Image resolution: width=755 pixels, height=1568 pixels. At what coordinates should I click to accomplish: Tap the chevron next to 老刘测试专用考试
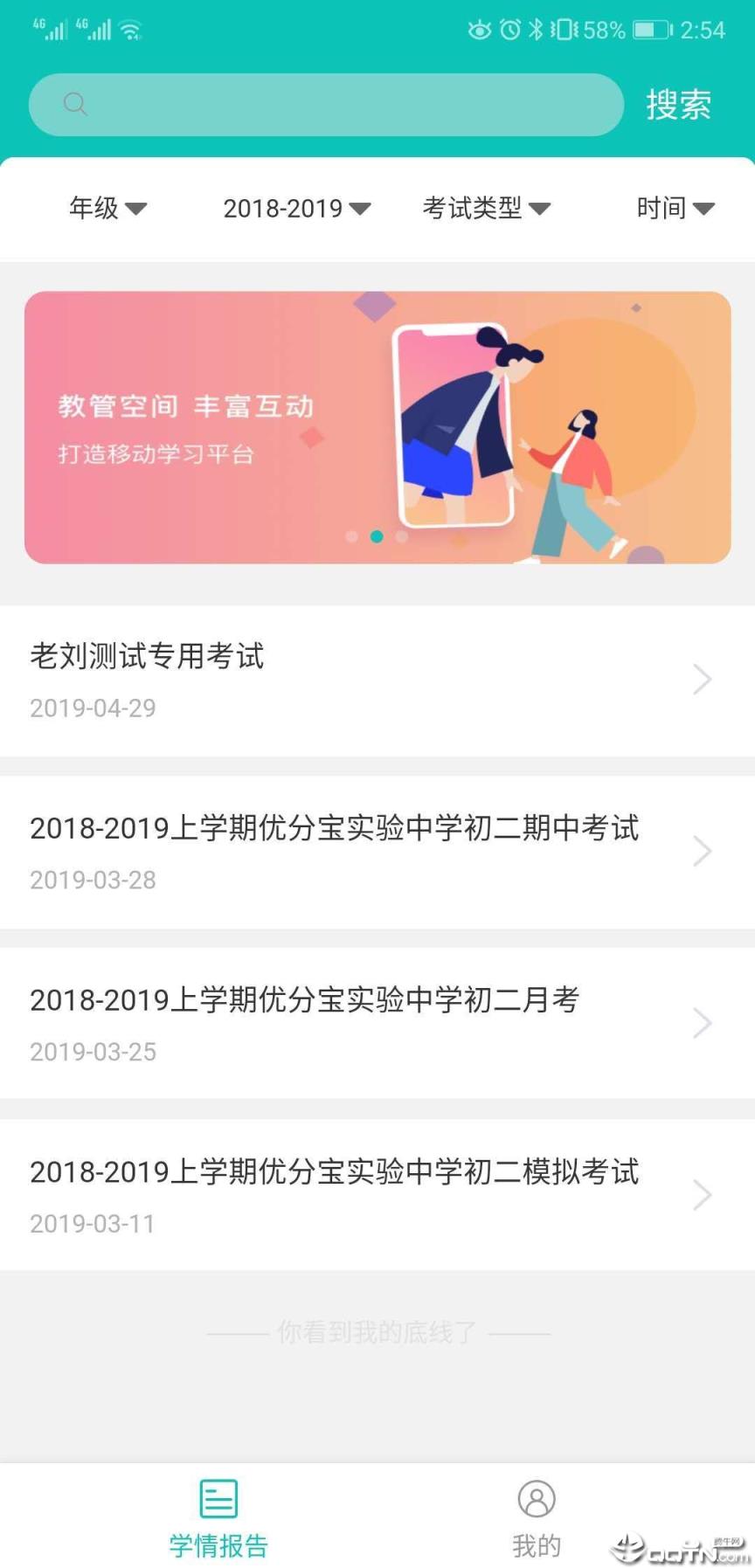703,680
